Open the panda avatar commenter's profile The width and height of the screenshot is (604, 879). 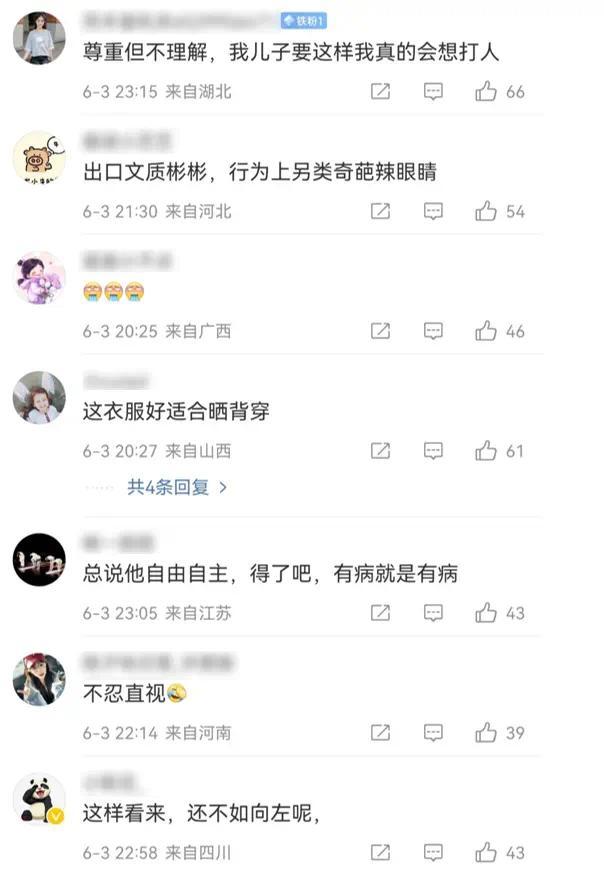tap(39, 799)
